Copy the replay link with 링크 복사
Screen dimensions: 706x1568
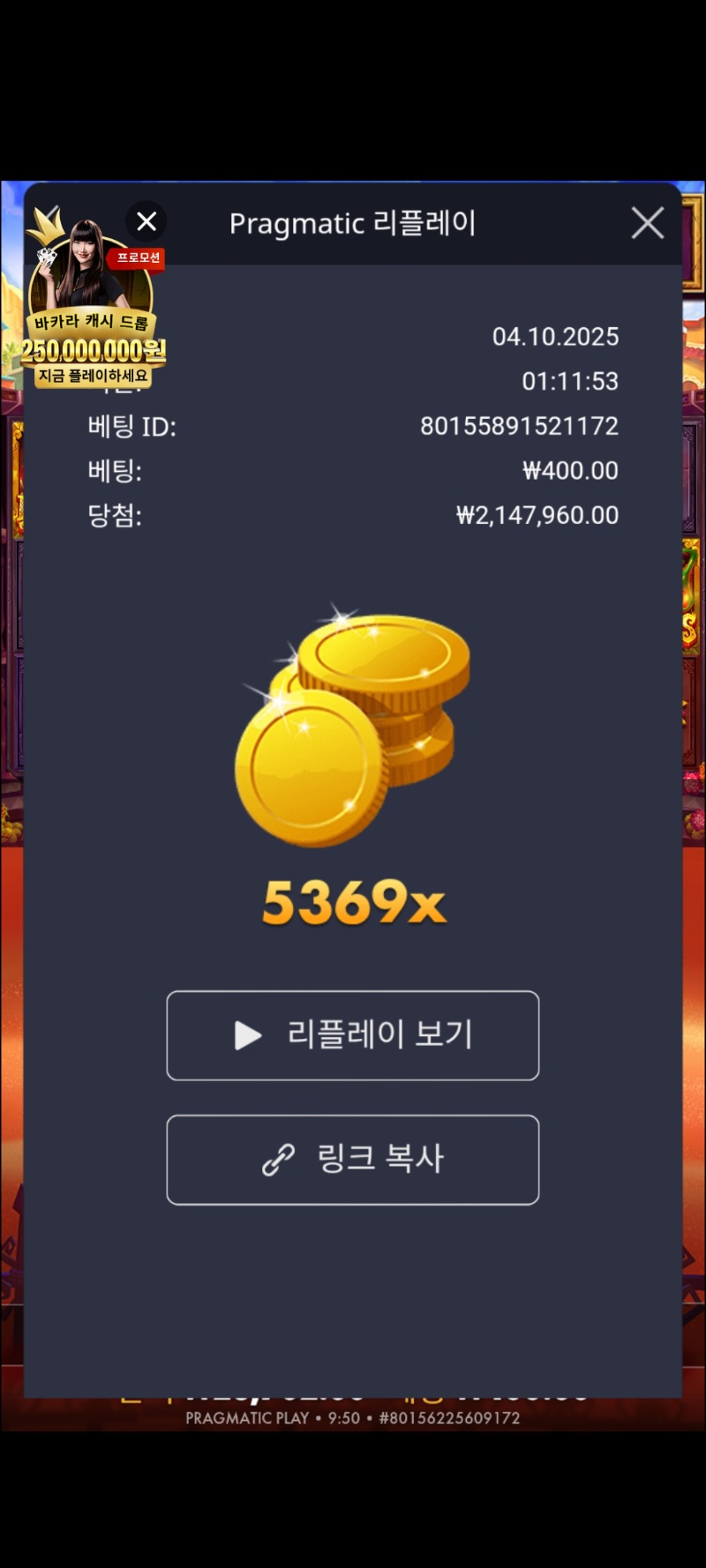click(352, 1160)
